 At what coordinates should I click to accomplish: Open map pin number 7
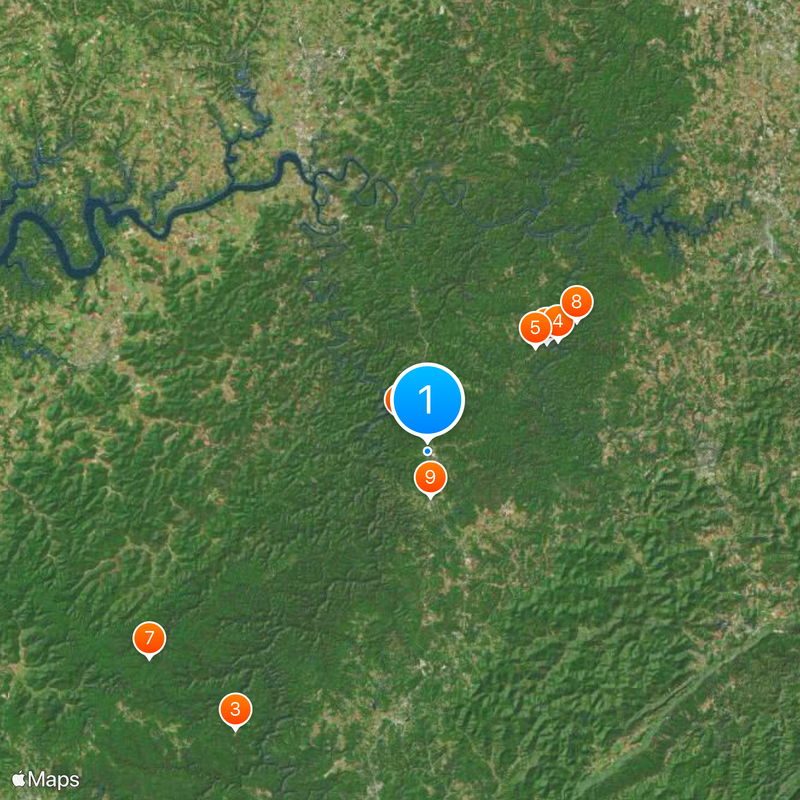click(149, 637)
